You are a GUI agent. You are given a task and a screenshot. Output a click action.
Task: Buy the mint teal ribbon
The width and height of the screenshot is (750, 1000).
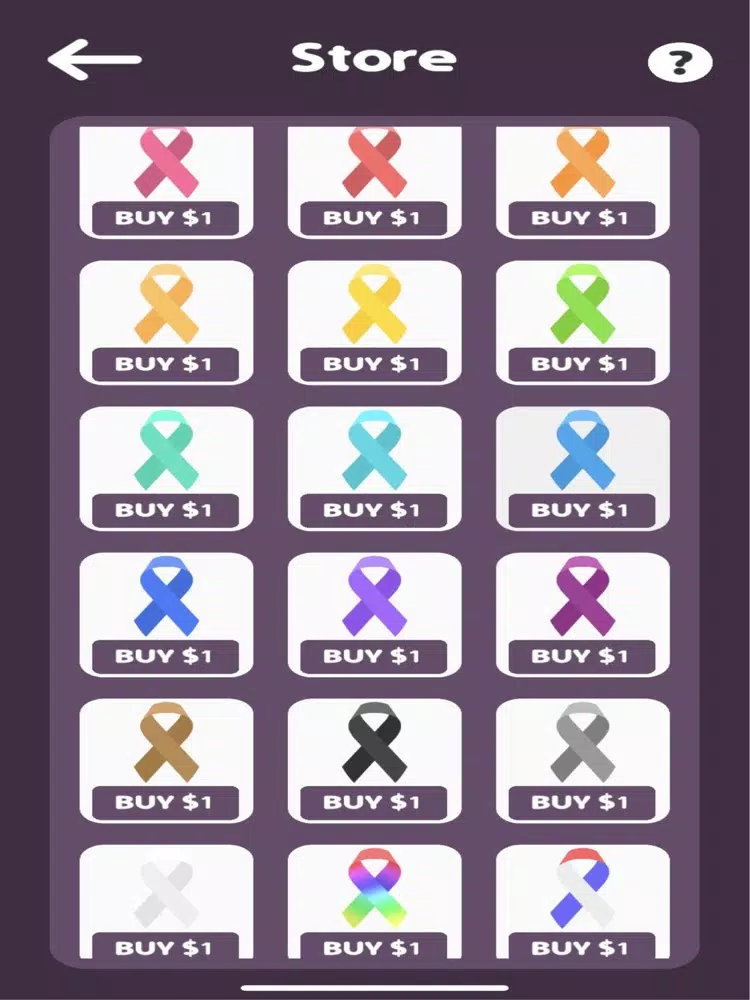165,510
